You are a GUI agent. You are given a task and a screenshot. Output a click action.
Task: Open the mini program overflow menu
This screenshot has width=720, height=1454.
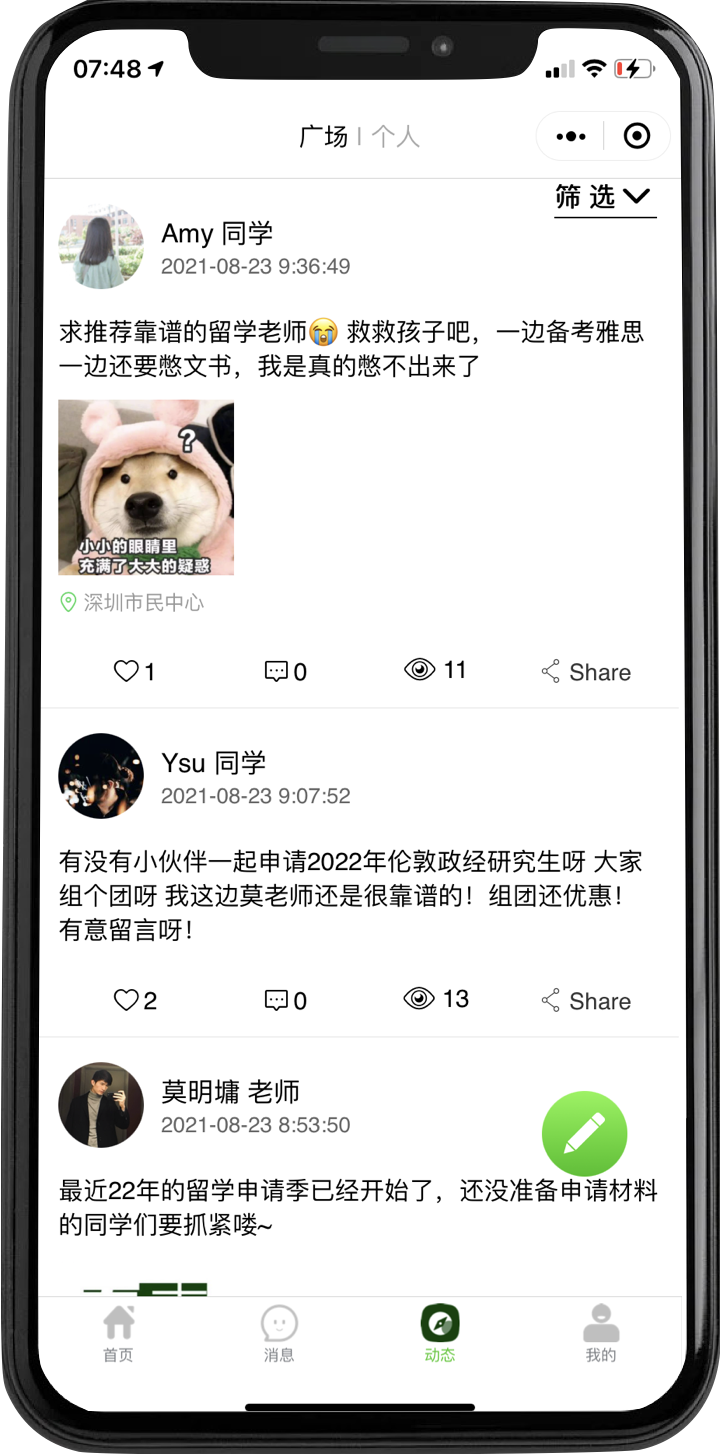click(571, 136)
